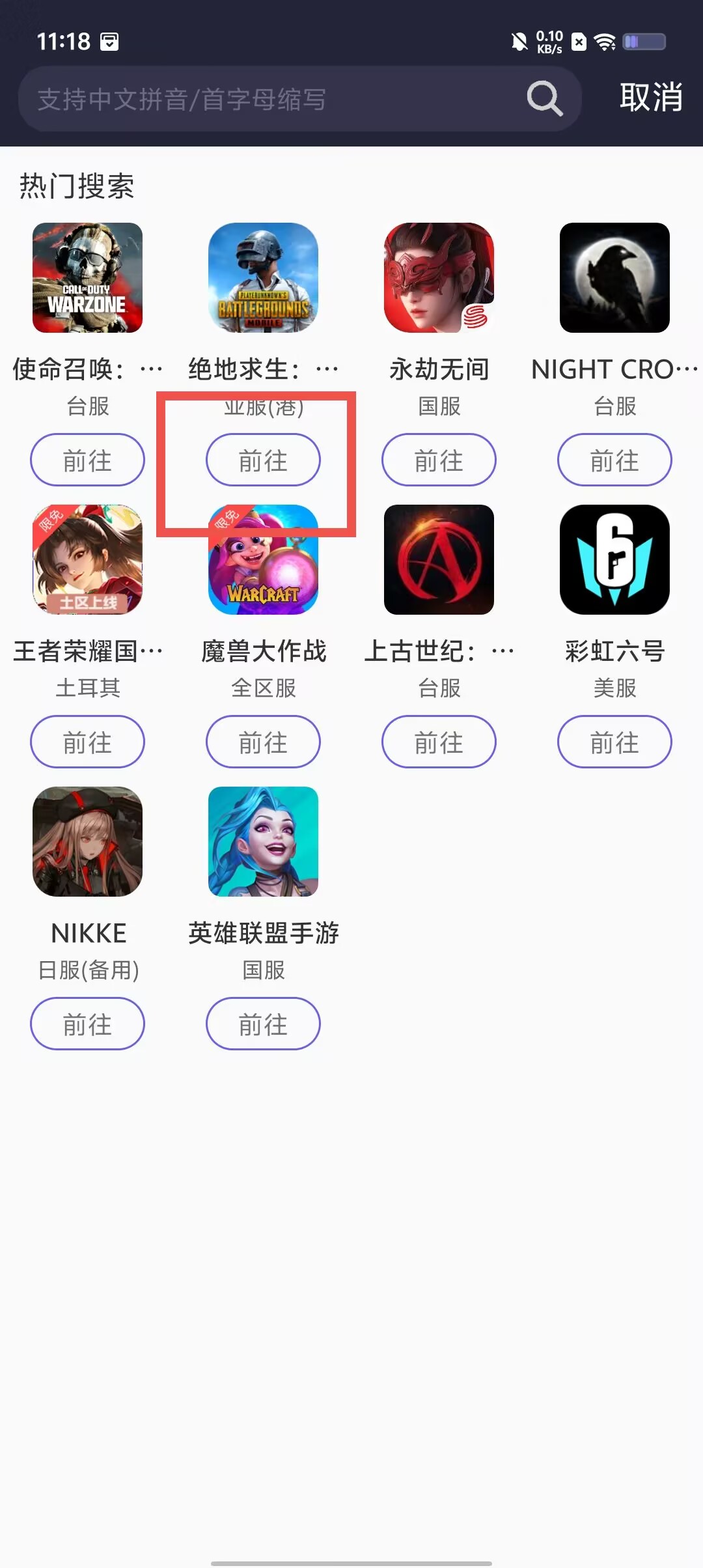
Task: Tap 前往 under 使命召唤 台服
Action: [x=87, y=460]
